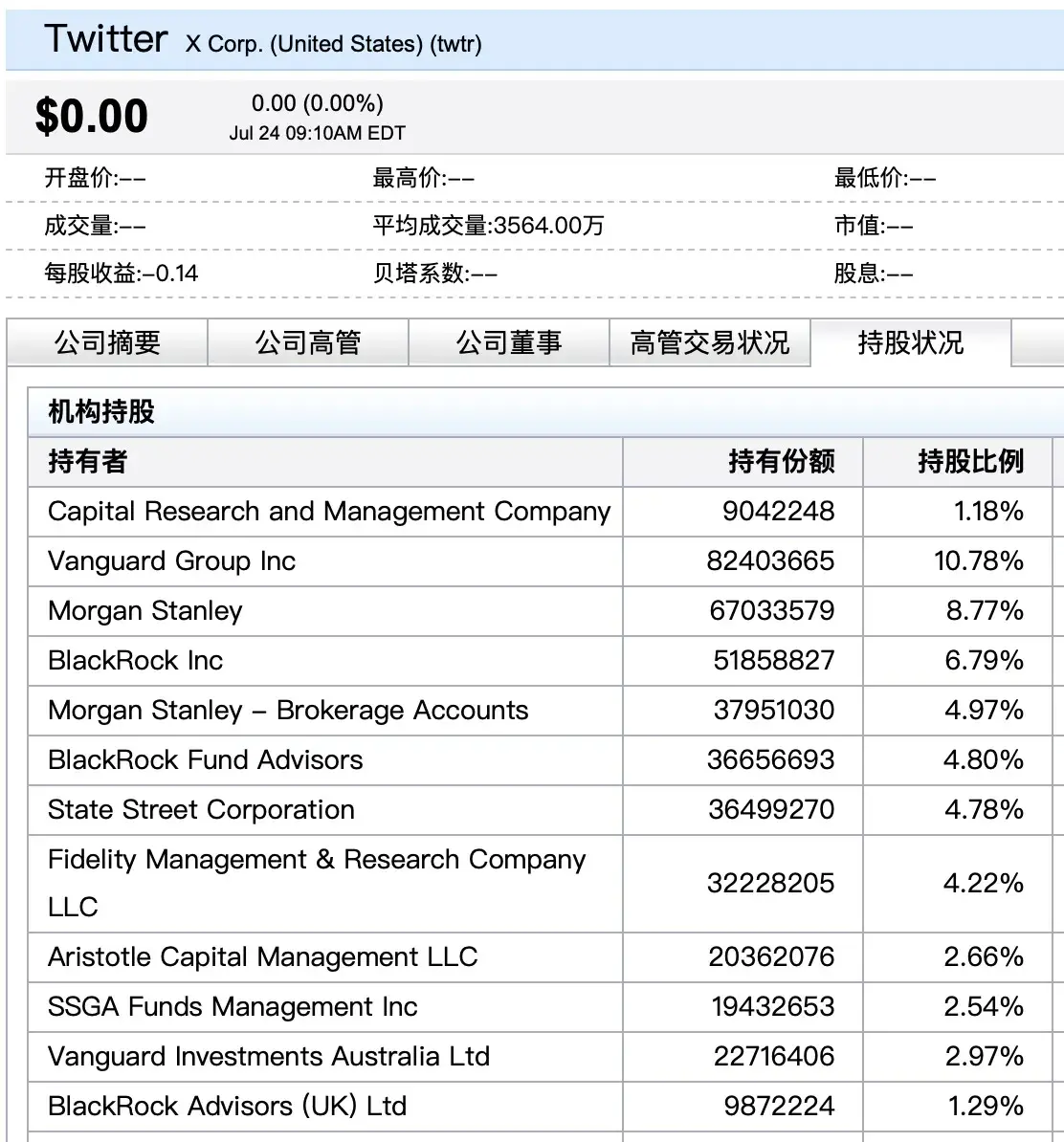The width and height of the screenshot is (1064, 1142).
Task: Select the 持股状况 tab
Action: (910, 342)
